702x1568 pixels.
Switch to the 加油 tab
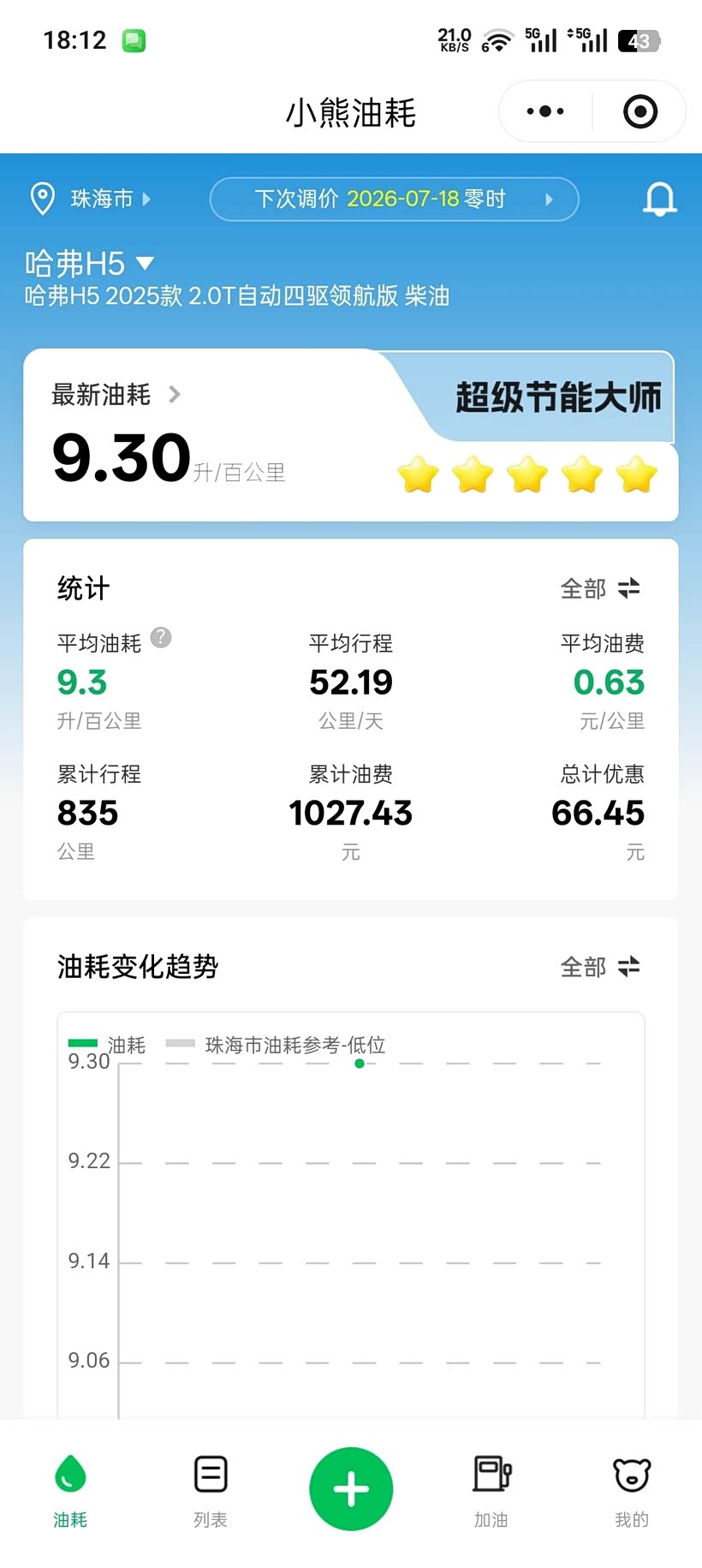pyautogui.click(x=491, y=1491)
